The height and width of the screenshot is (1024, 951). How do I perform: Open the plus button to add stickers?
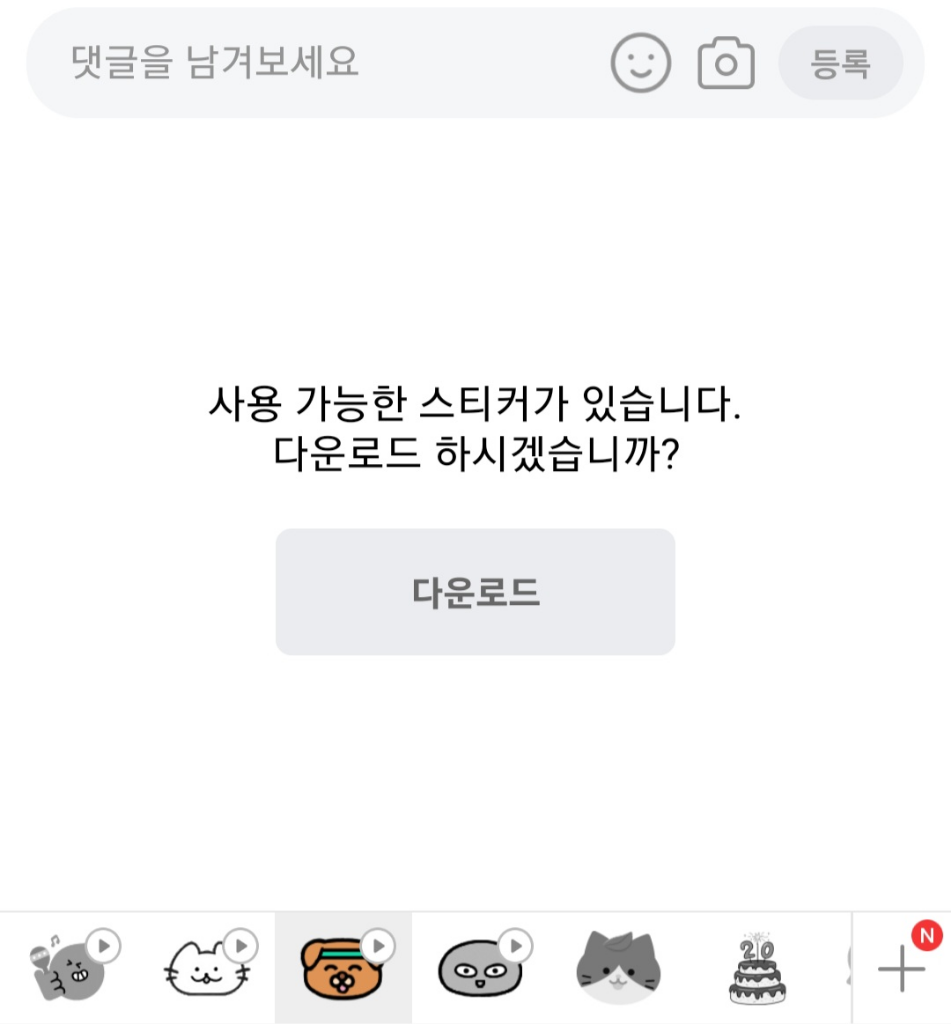(901, 969)
